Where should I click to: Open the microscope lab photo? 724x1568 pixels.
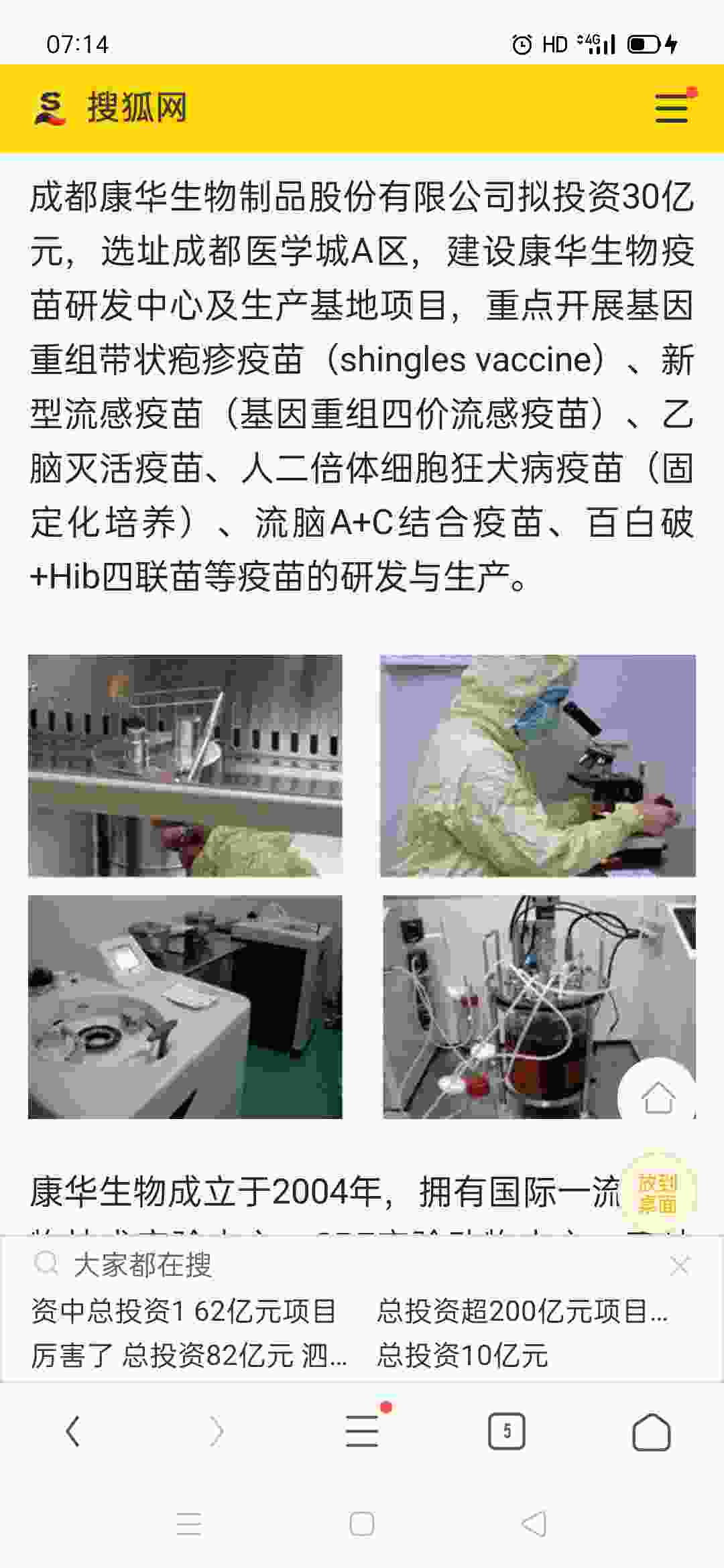pyautogui.click(x=538, y=765)
